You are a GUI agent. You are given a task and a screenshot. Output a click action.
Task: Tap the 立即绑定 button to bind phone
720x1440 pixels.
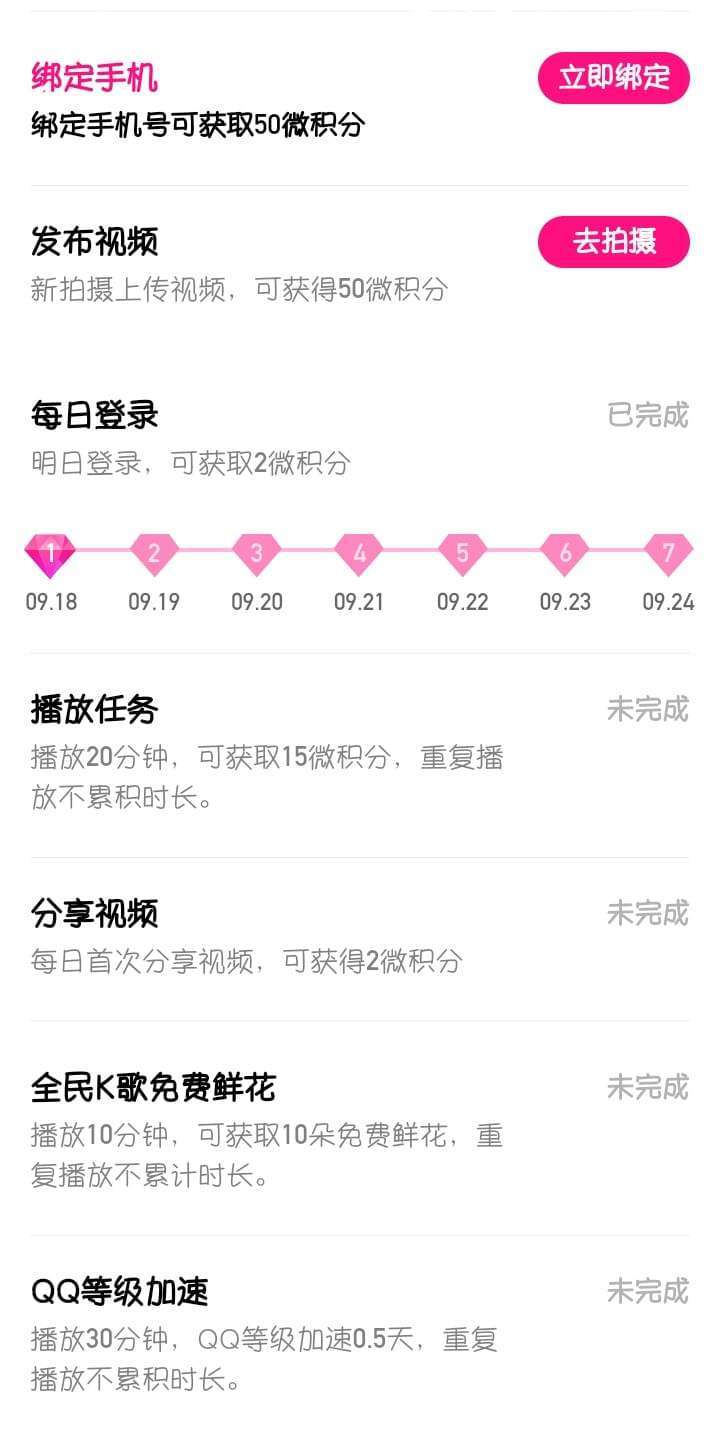click(613, 78)
